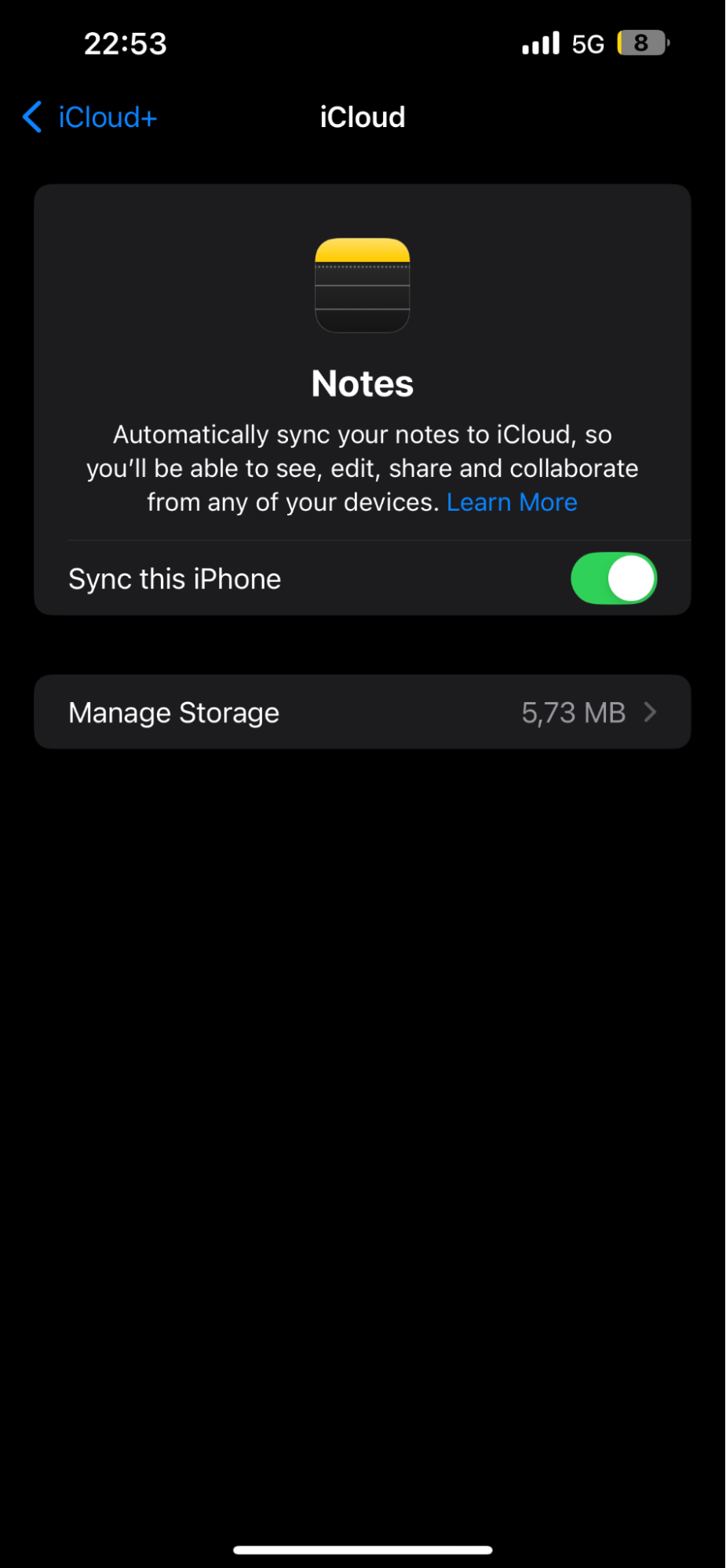The height and width of the screenshot is (1568, 726).
Task: Select the yellow header of the Notes icon
Action: (x=362, y=251)
